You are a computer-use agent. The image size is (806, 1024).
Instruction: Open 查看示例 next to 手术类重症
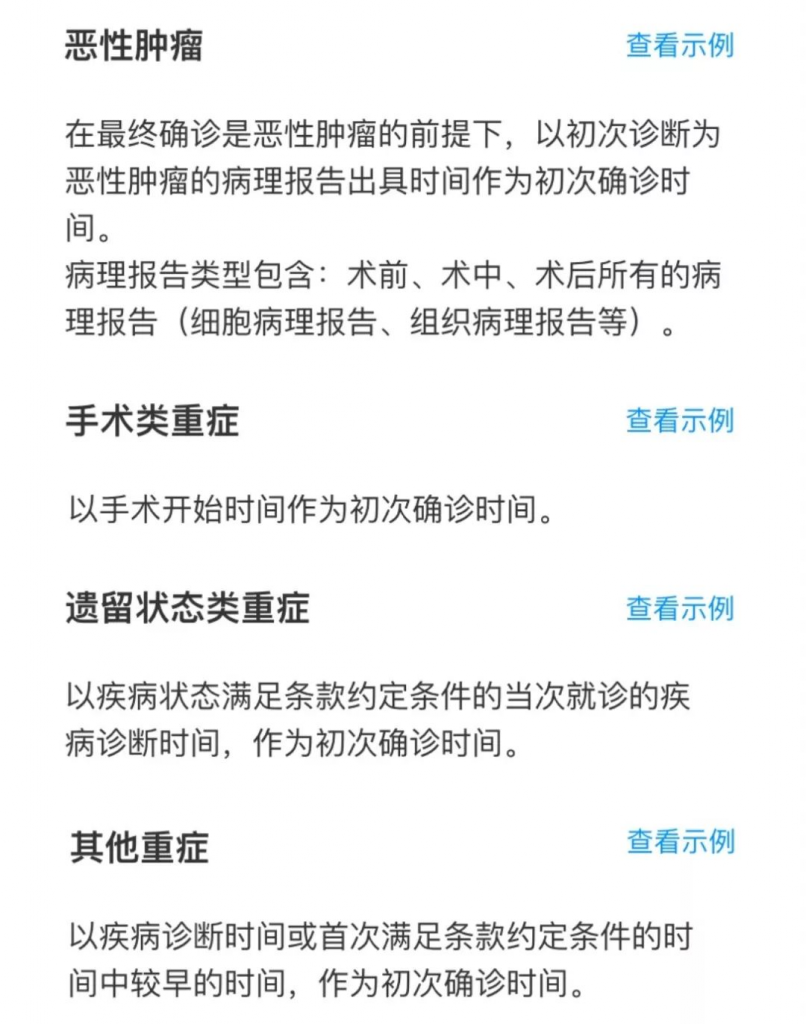pyautogui.click(x=680, y=421)
